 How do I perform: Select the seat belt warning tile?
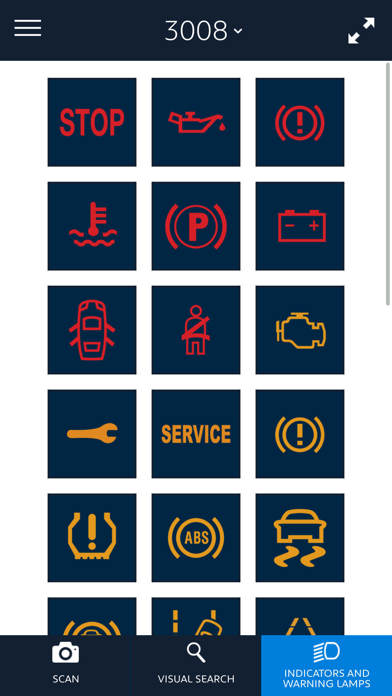[196, 330]
